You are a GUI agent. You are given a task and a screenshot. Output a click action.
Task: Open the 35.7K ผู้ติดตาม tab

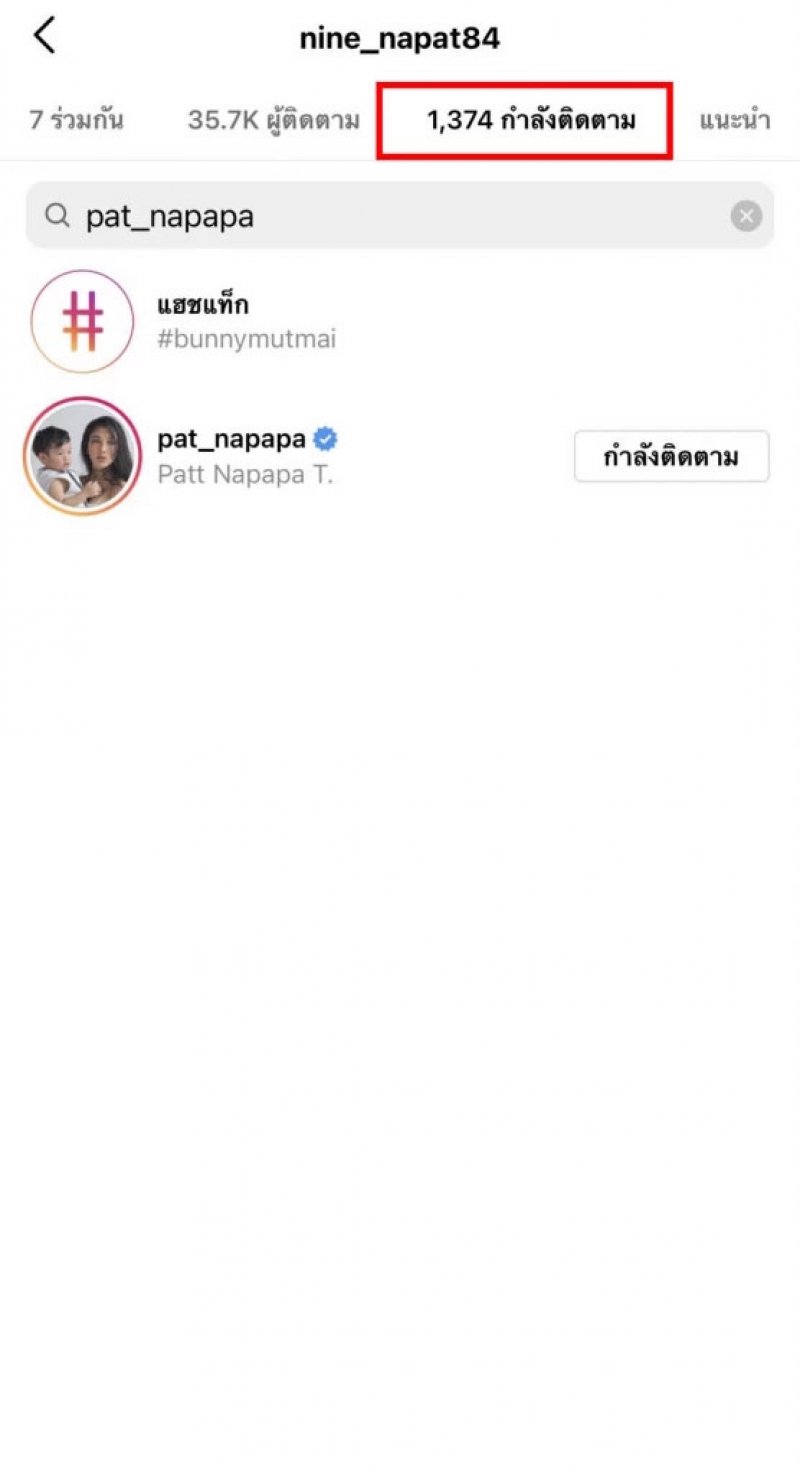(273, 121)
